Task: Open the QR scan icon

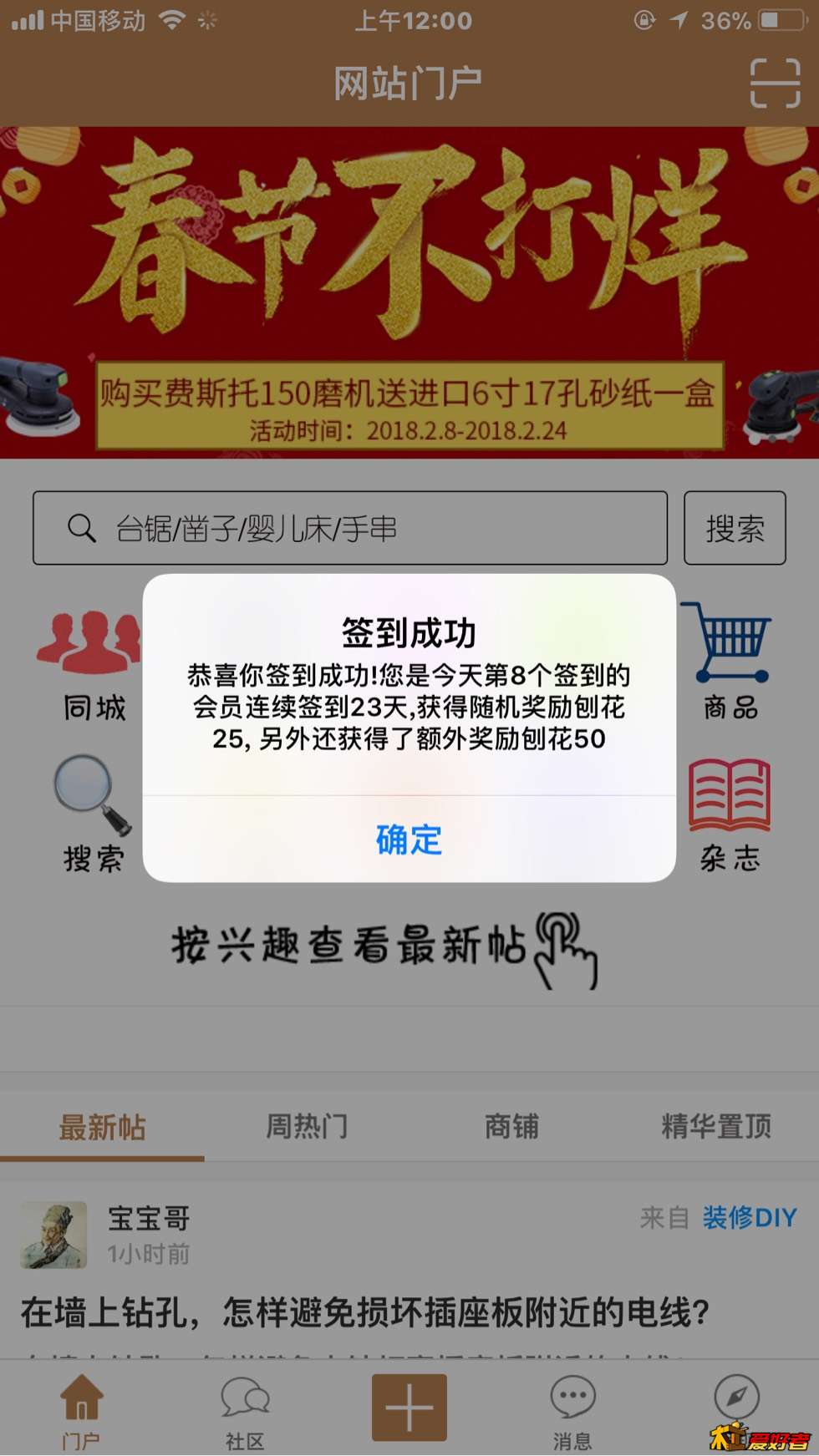Action: [x=775, y=84]
